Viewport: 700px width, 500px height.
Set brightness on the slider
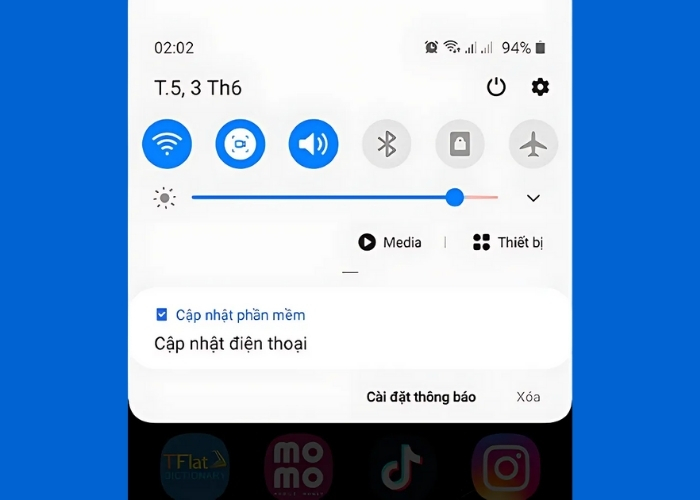click(454, 197)
